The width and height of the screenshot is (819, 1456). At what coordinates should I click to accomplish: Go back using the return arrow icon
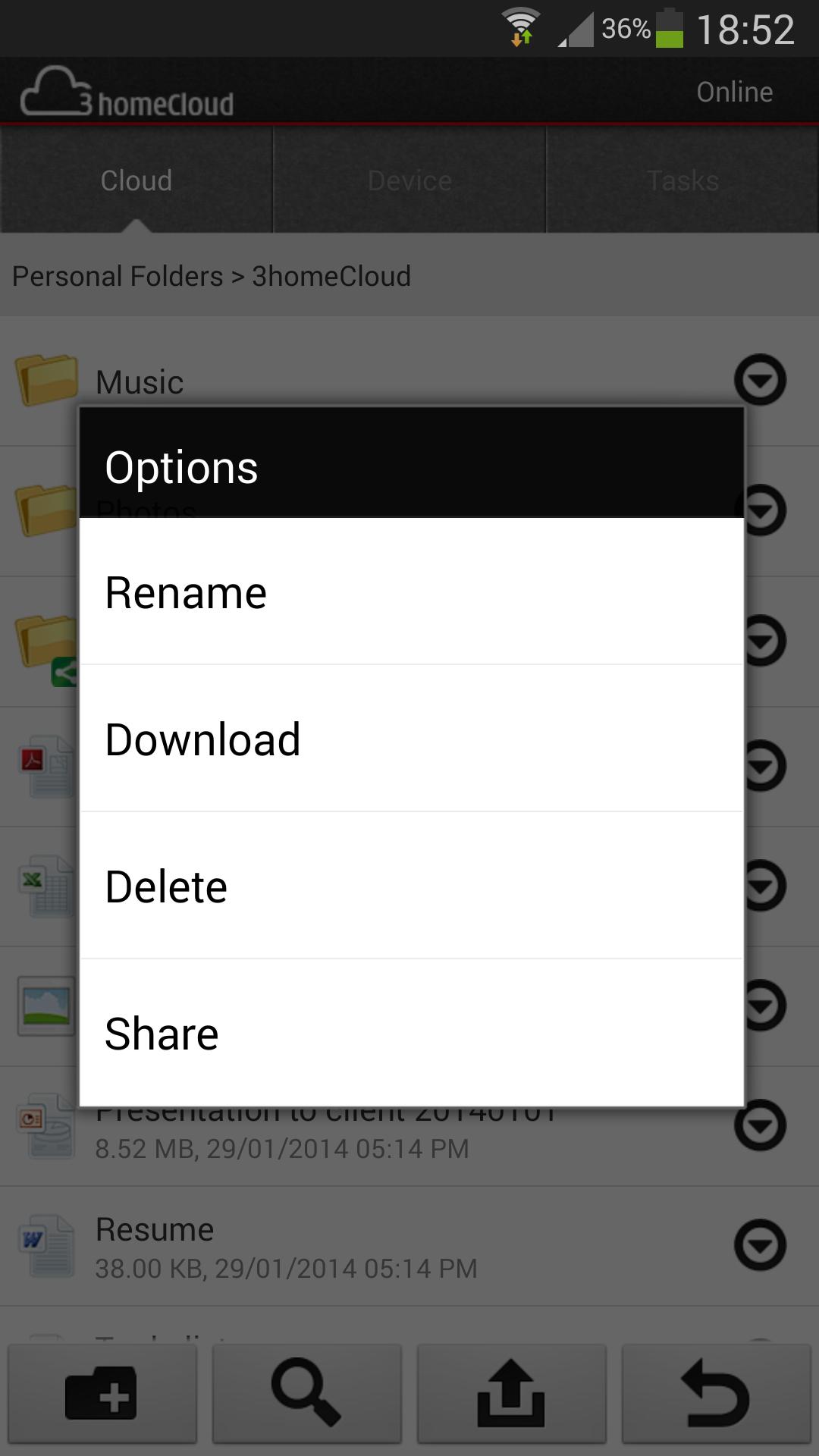(716, 1393)
